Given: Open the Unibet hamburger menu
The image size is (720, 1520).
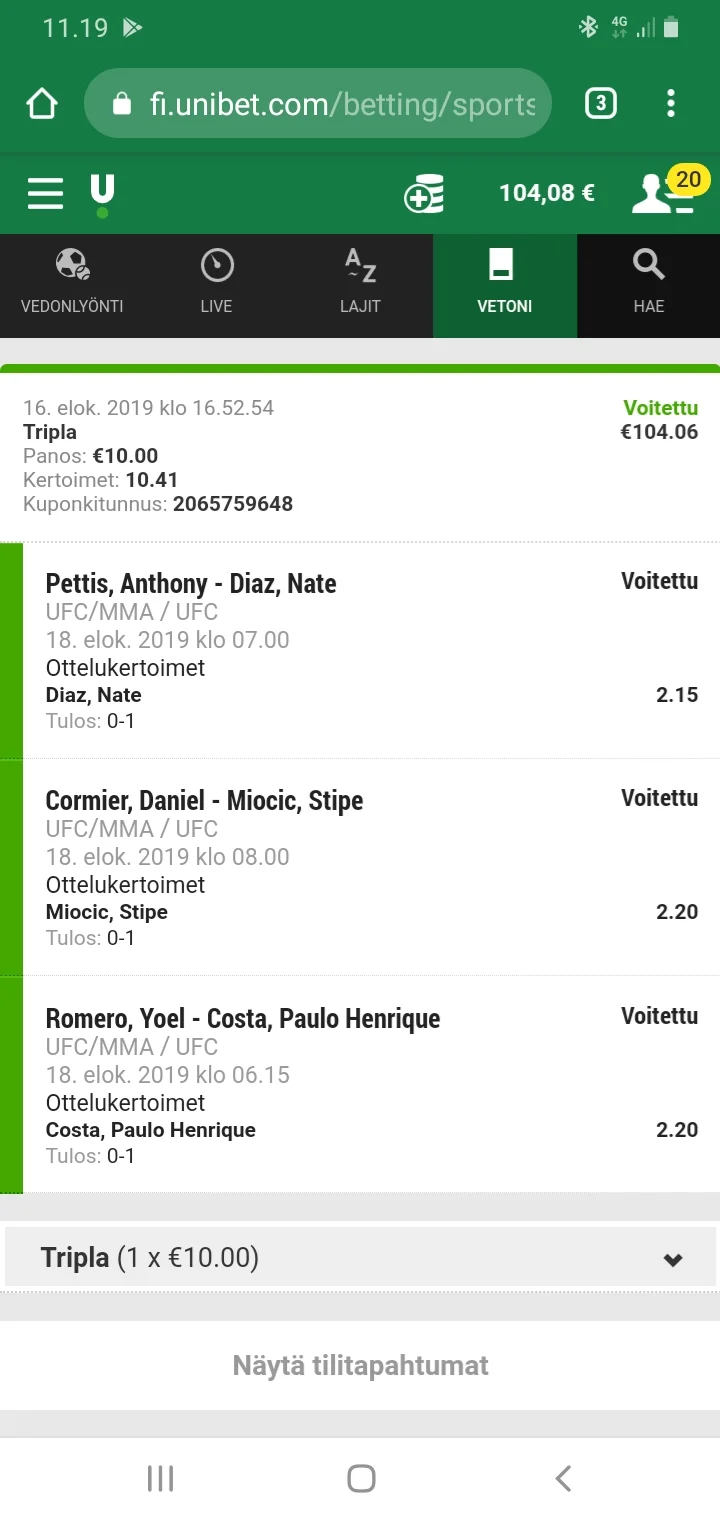Looking at the screenshot, I should [45, 193].
